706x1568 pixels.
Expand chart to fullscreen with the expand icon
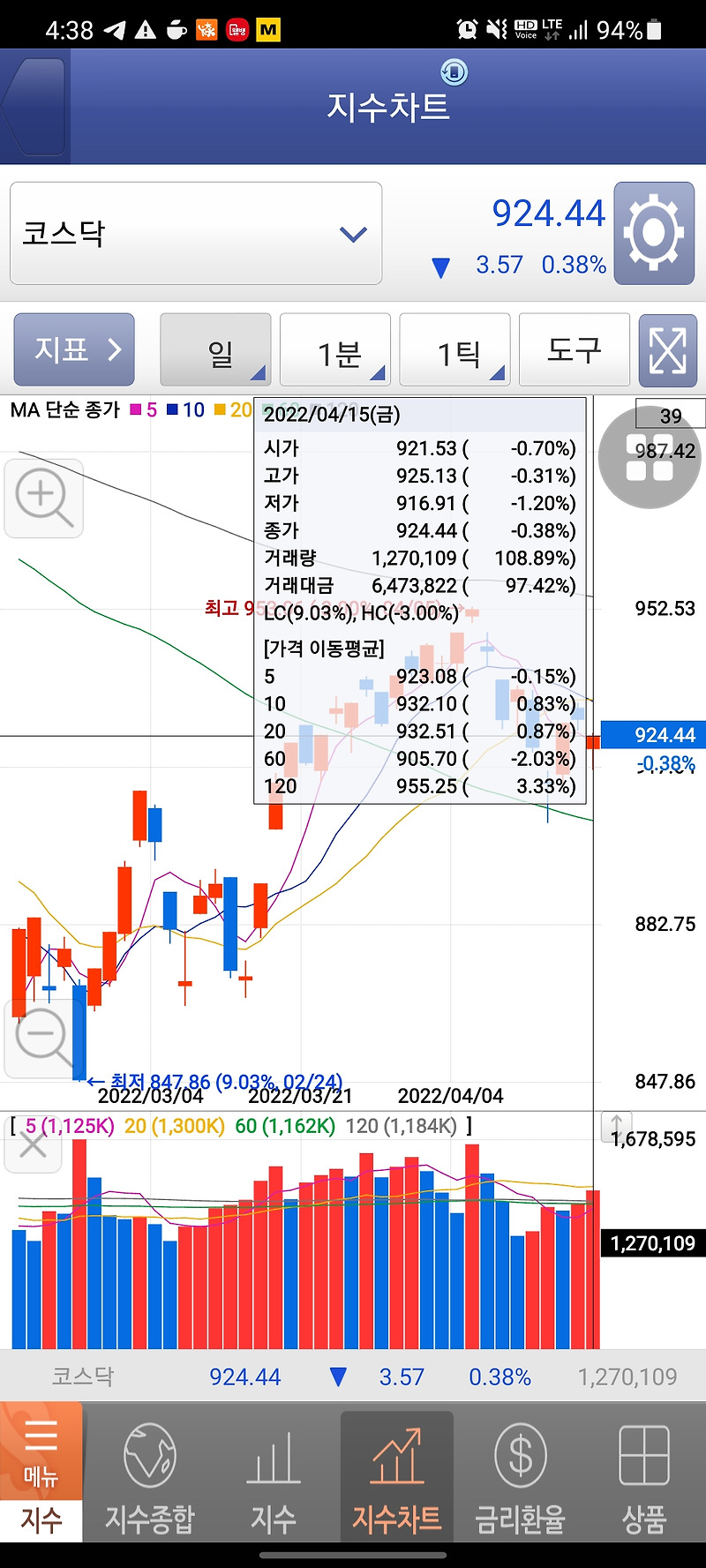coord(668,349)
